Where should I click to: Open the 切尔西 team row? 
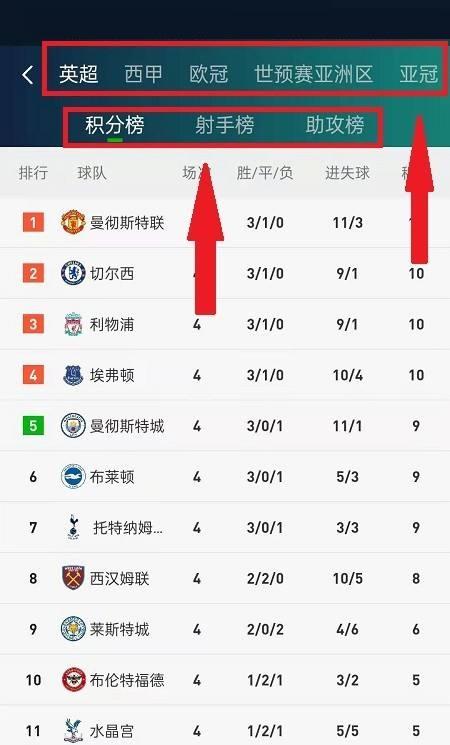[225, 273]
